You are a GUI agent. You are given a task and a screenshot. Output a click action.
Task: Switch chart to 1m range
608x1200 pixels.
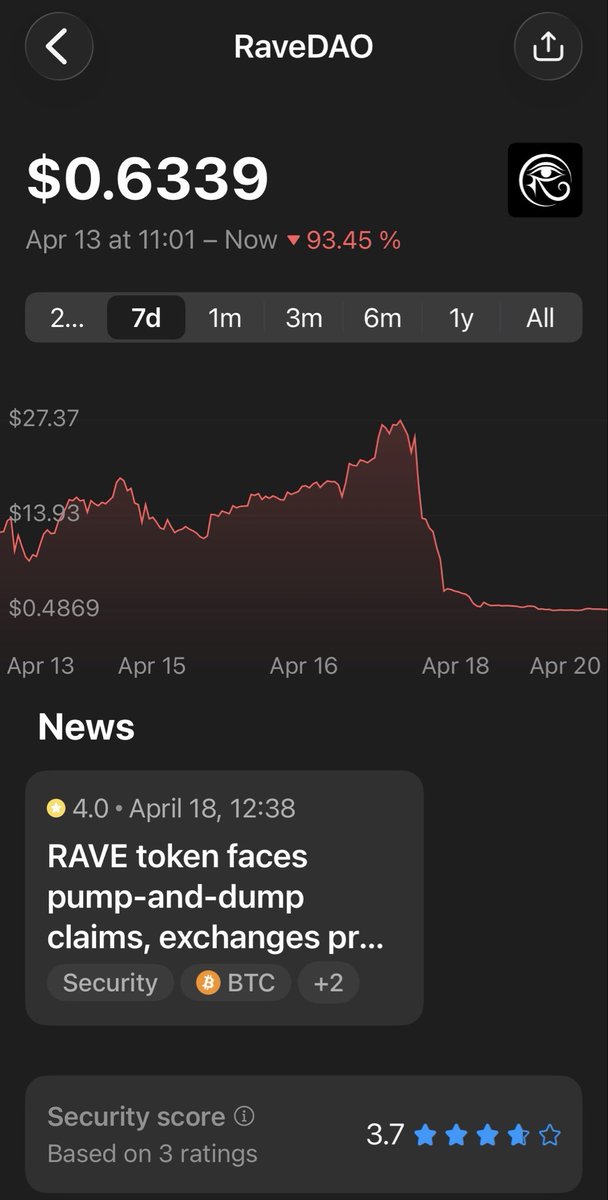pyautogui.click(x=225, y=318)
